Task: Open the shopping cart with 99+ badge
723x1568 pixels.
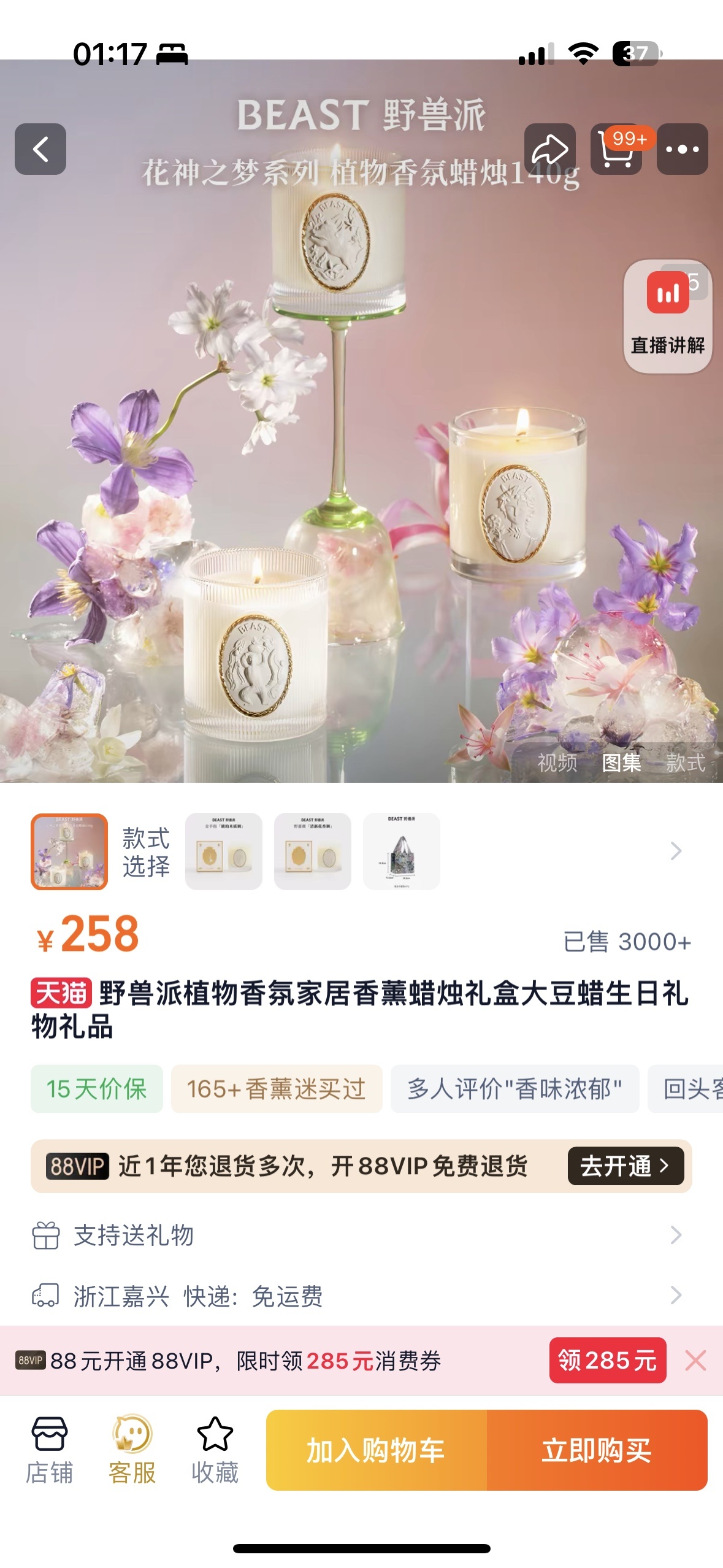Action: point(616,149)
